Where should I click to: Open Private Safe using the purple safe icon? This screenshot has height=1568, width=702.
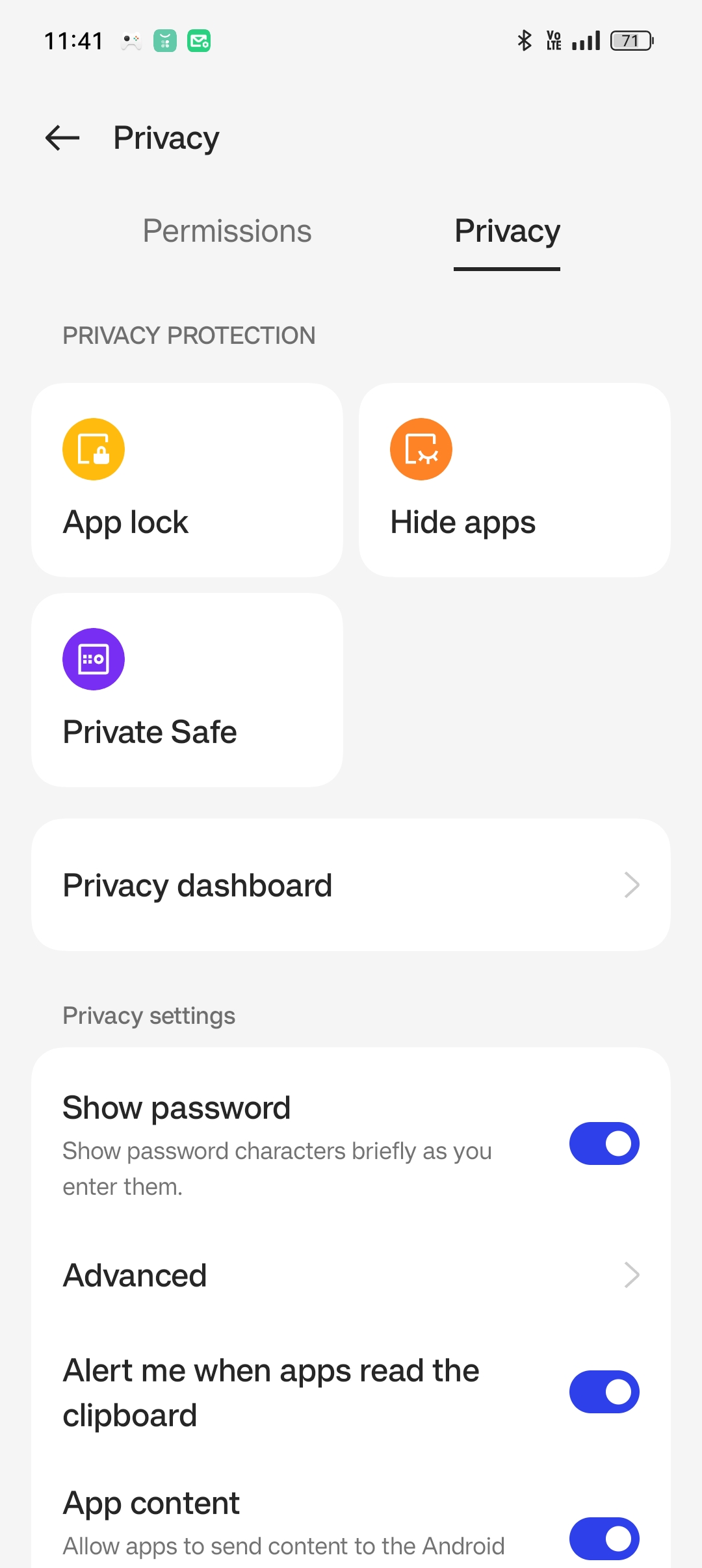point(93,659)
